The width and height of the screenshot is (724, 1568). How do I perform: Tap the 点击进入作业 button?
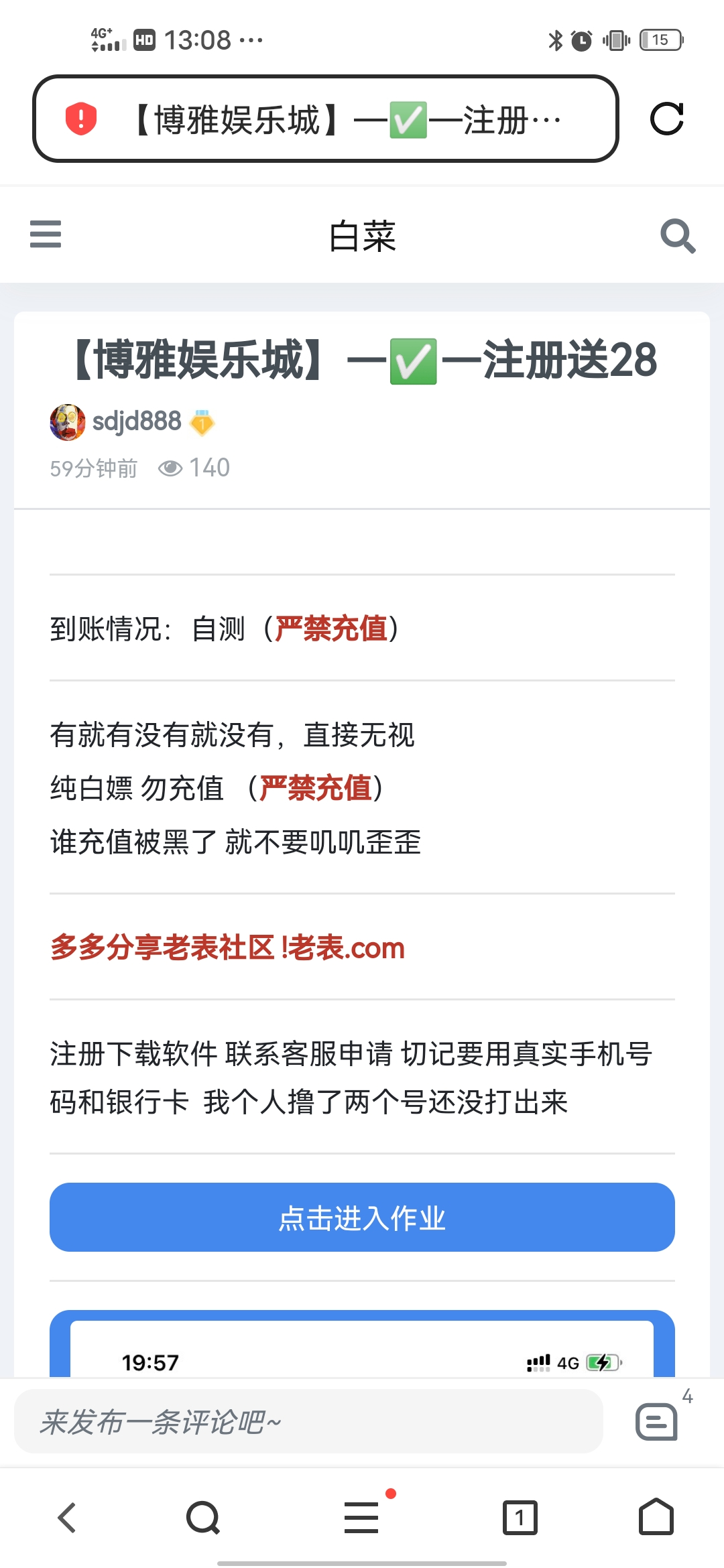coord(362,1217)
